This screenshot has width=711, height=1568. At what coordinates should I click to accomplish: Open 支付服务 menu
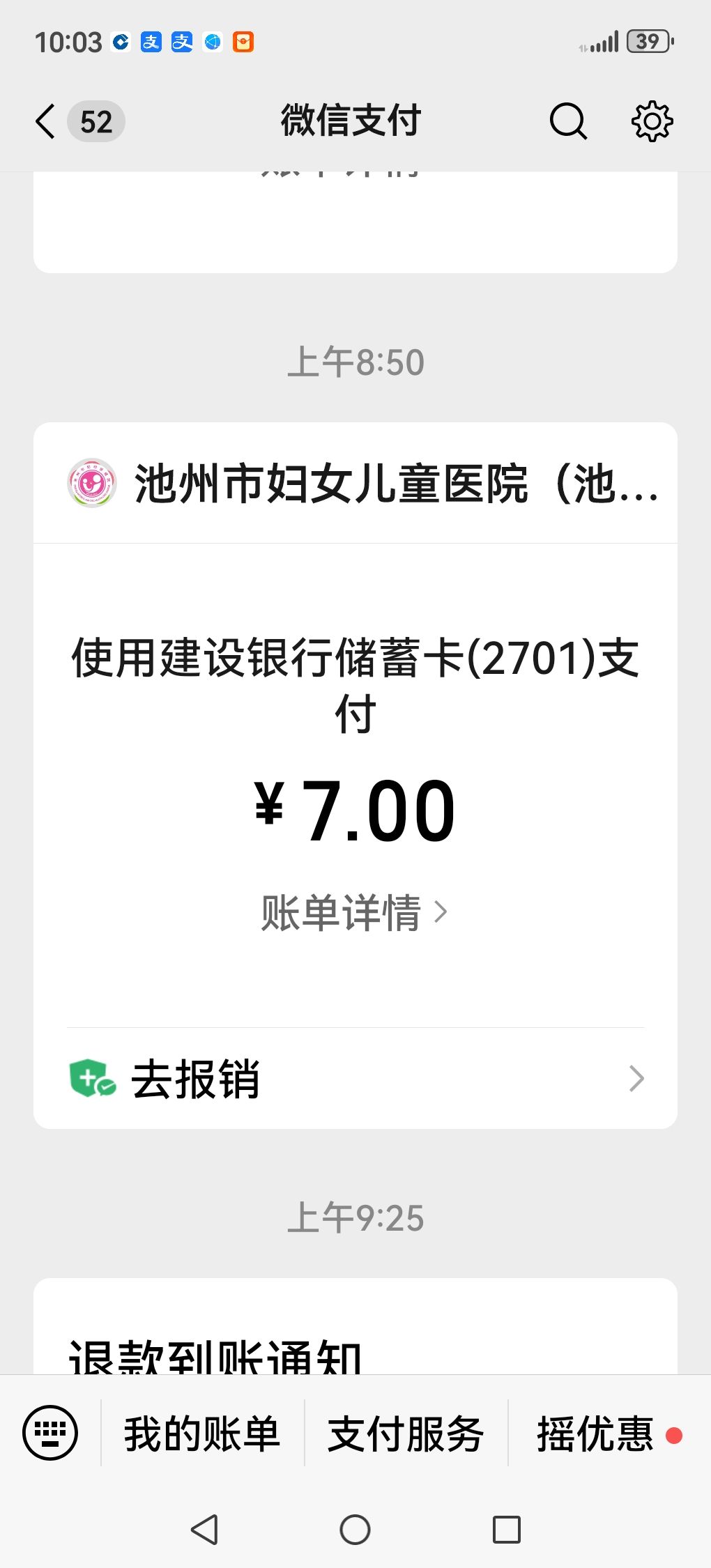coord(406,1434)
